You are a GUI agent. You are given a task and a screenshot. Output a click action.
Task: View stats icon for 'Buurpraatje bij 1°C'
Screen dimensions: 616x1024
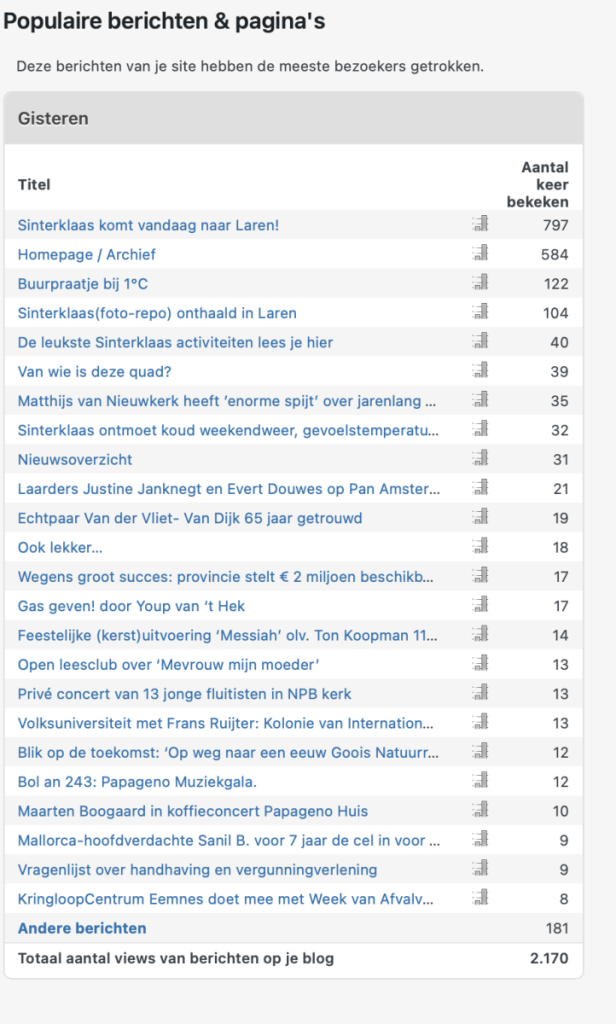480,283
